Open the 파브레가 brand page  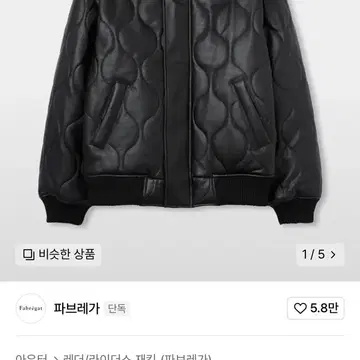77,308
